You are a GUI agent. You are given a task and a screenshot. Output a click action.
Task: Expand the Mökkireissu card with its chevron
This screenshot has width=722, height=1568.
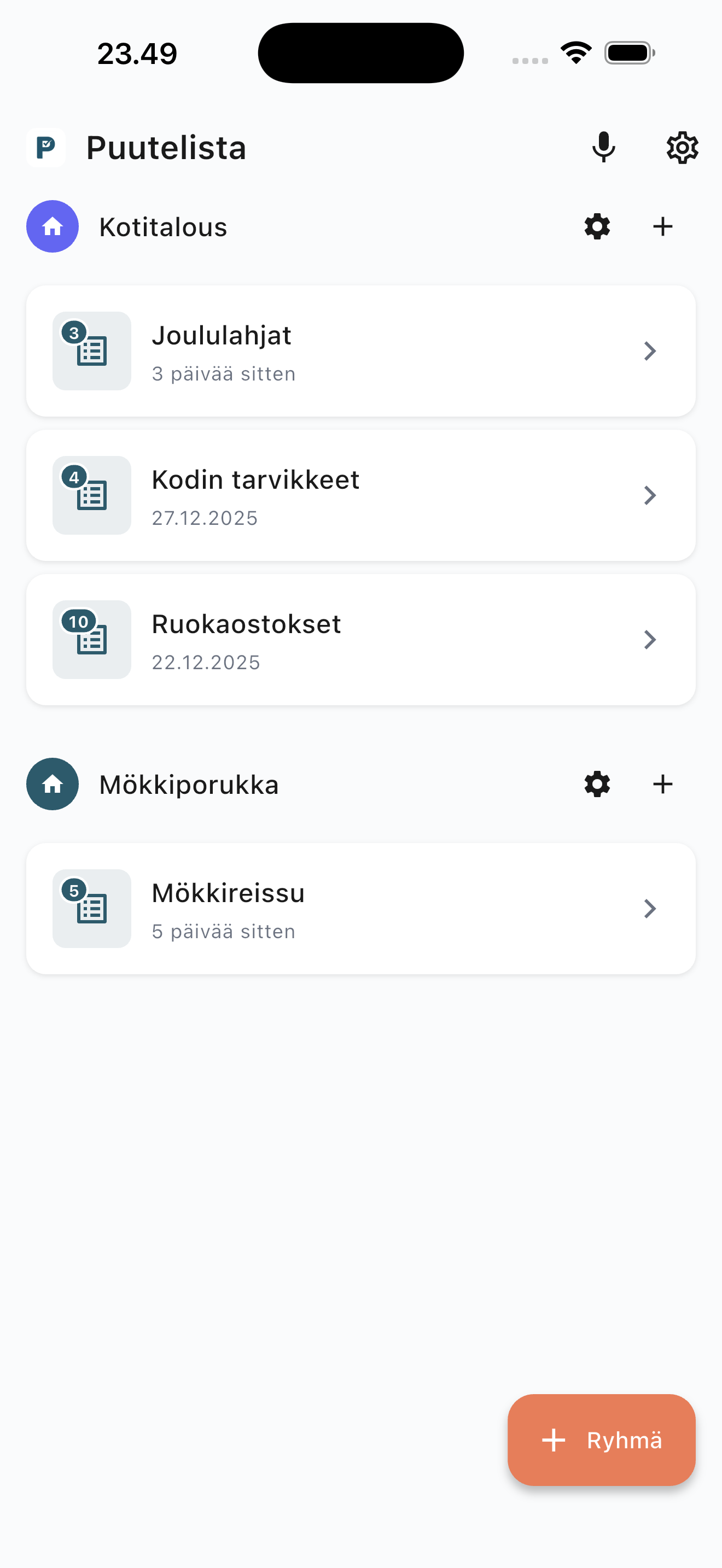(650, 909)
